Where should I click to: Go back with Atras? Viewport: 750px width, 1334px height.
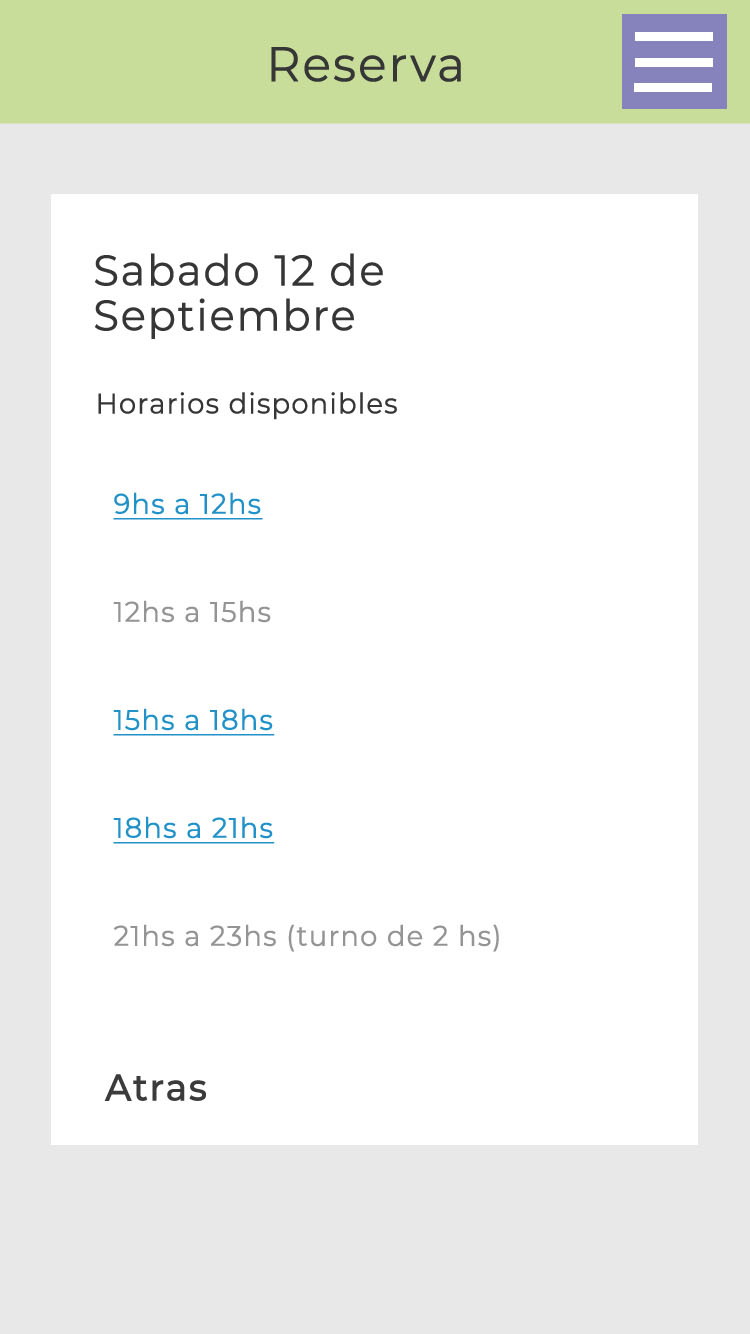[156, 1088]
